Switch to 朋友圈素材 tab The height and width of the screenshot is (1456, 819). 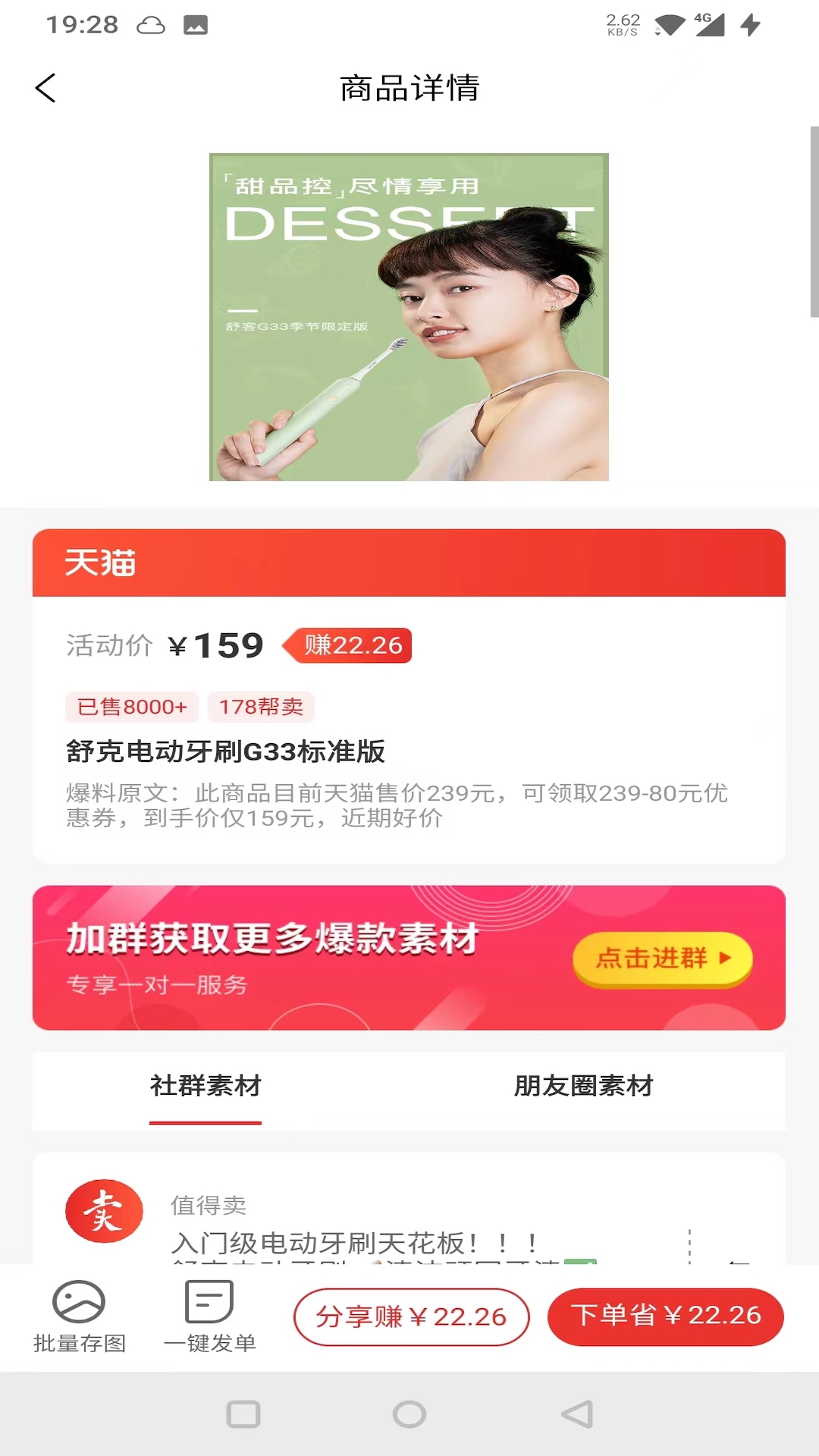tap(583, 1086)
